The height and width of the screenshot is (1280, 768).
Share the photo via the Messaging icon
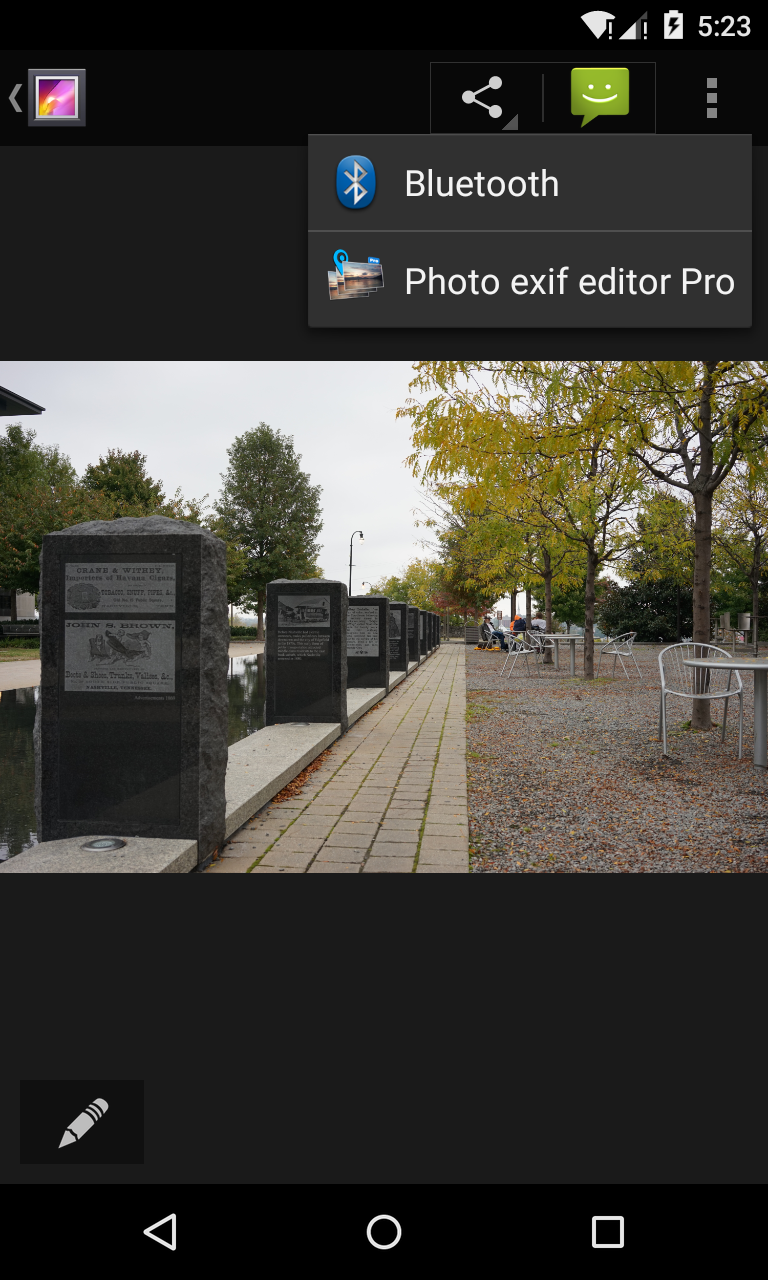tap(600, 98)
